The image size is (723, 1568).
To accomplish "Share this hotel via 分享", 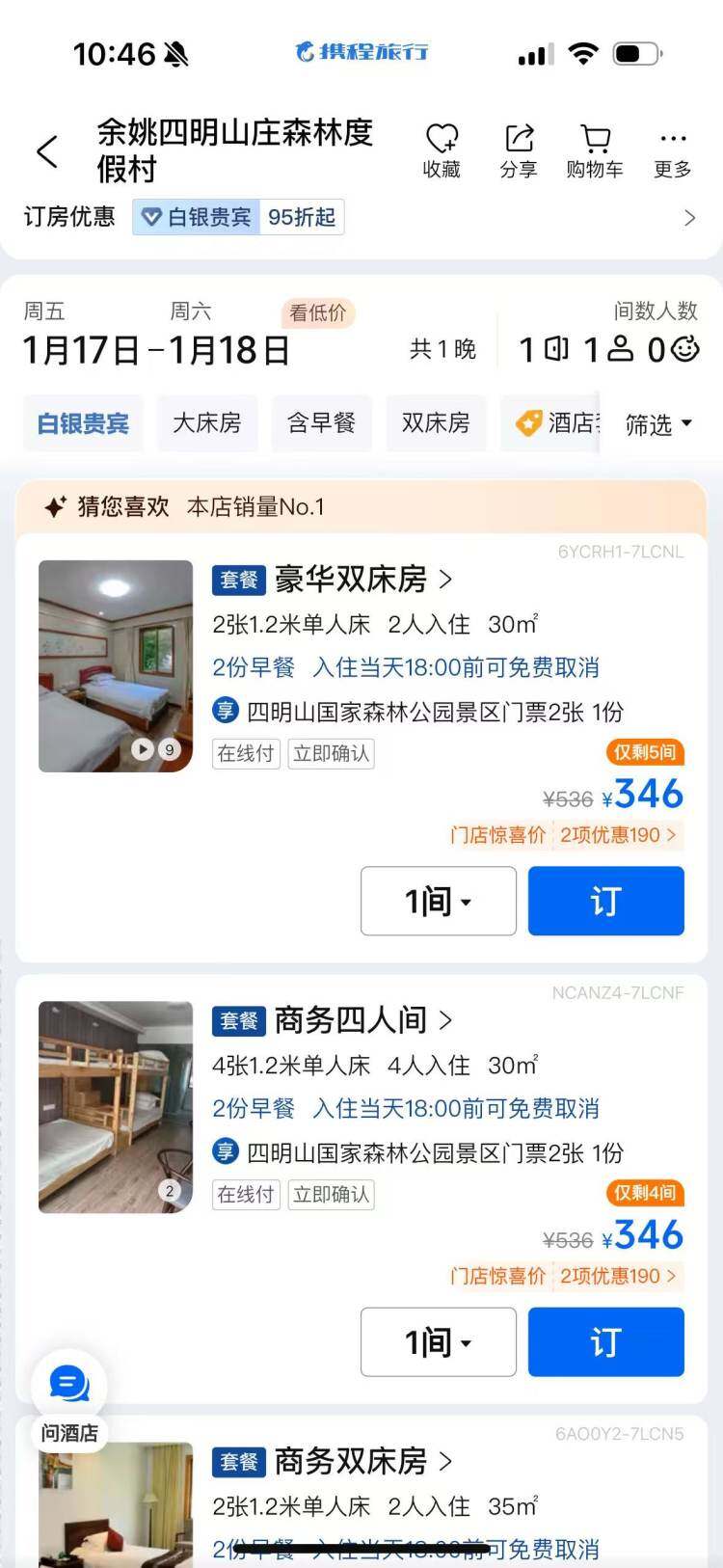I will pos(519,150).
